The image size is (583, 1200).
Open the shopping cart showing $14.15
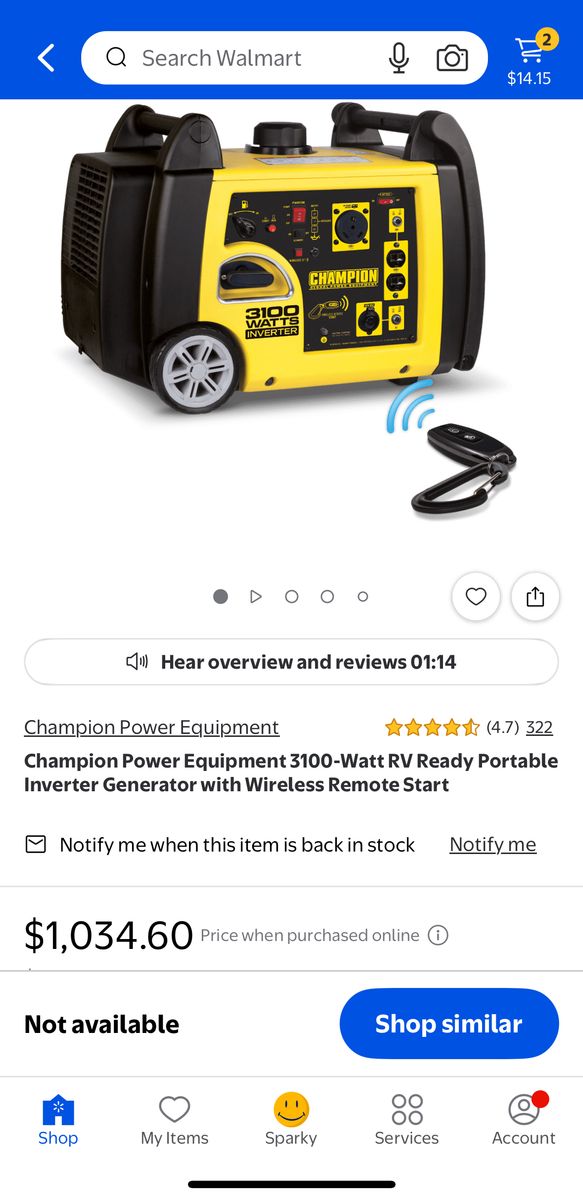(x=530, y=58)
